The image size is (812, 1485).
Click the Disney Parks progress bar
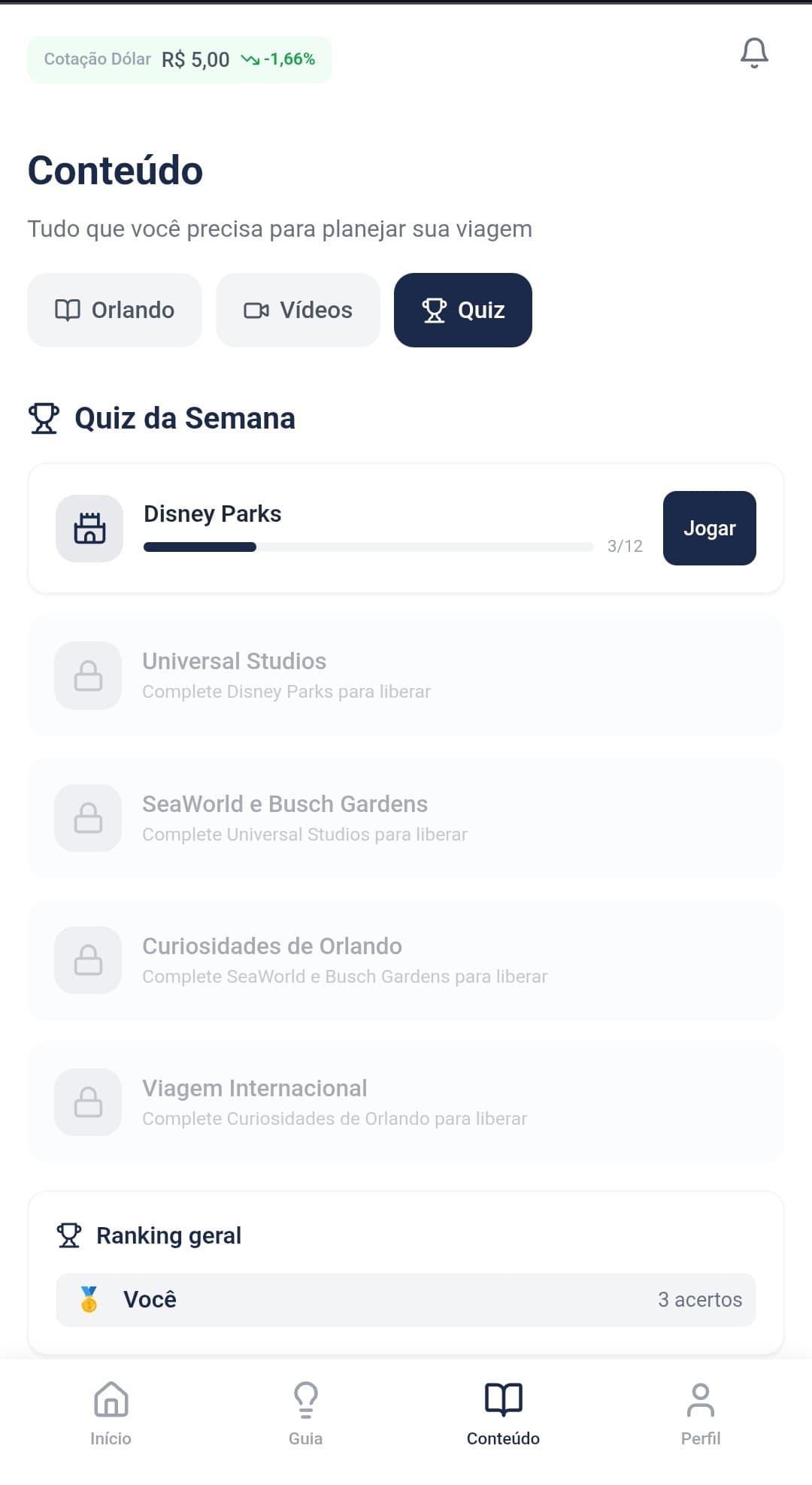[368, 546]
